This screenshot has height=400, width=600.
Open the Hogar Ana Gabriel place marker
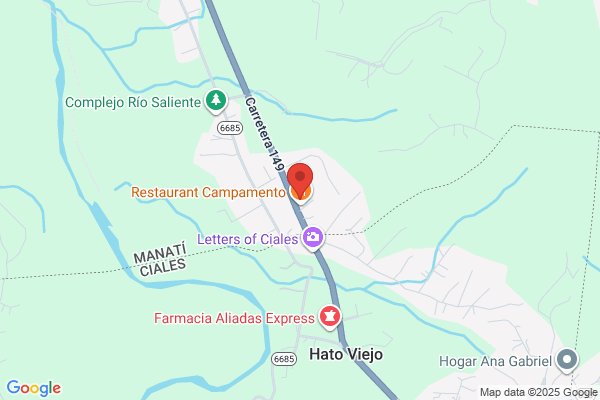[567, 360]
